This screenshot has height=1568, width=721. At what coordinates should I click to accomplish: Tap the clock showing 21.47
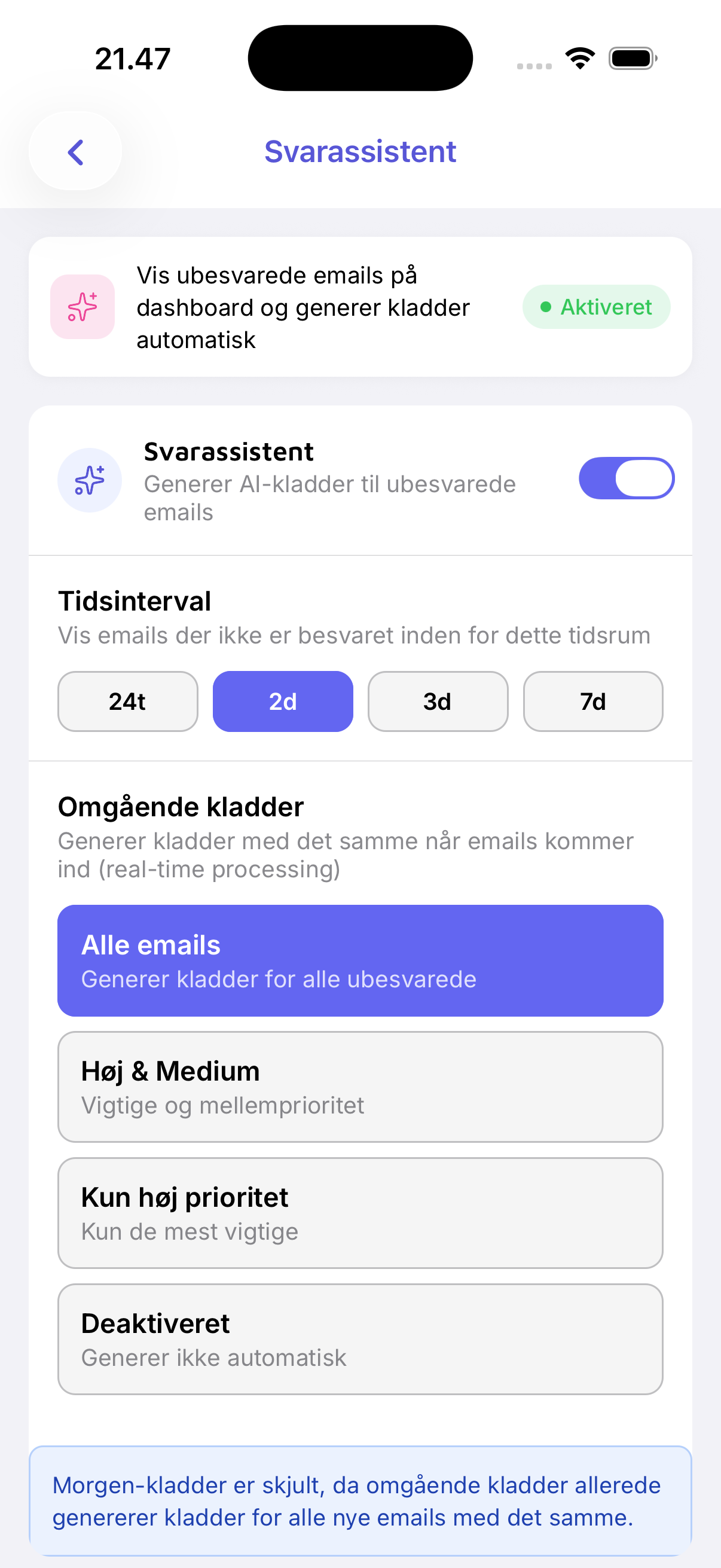pyautogui.click(x=133, y=58)
